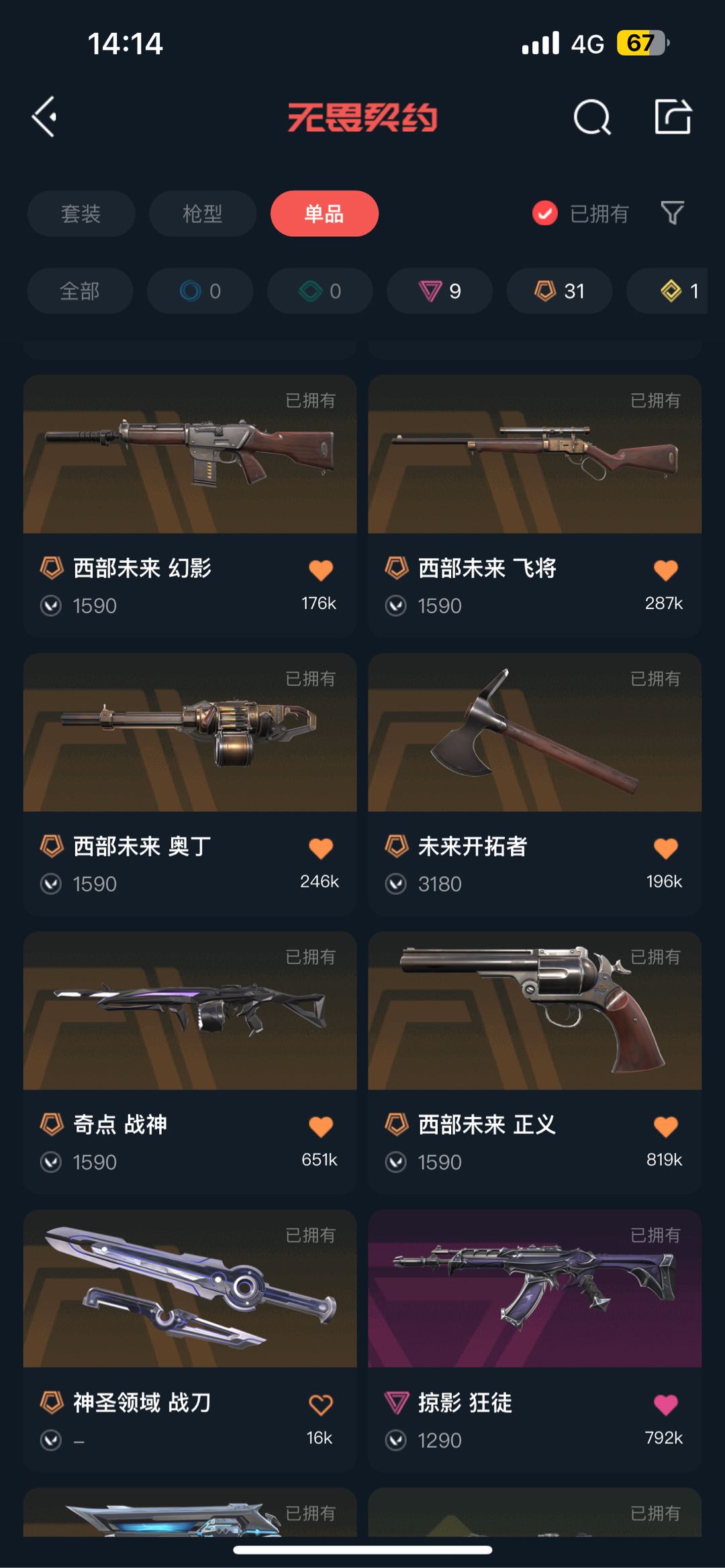
Task: Open the 西部未来 飞将 skin card
Action: point(535,505)
